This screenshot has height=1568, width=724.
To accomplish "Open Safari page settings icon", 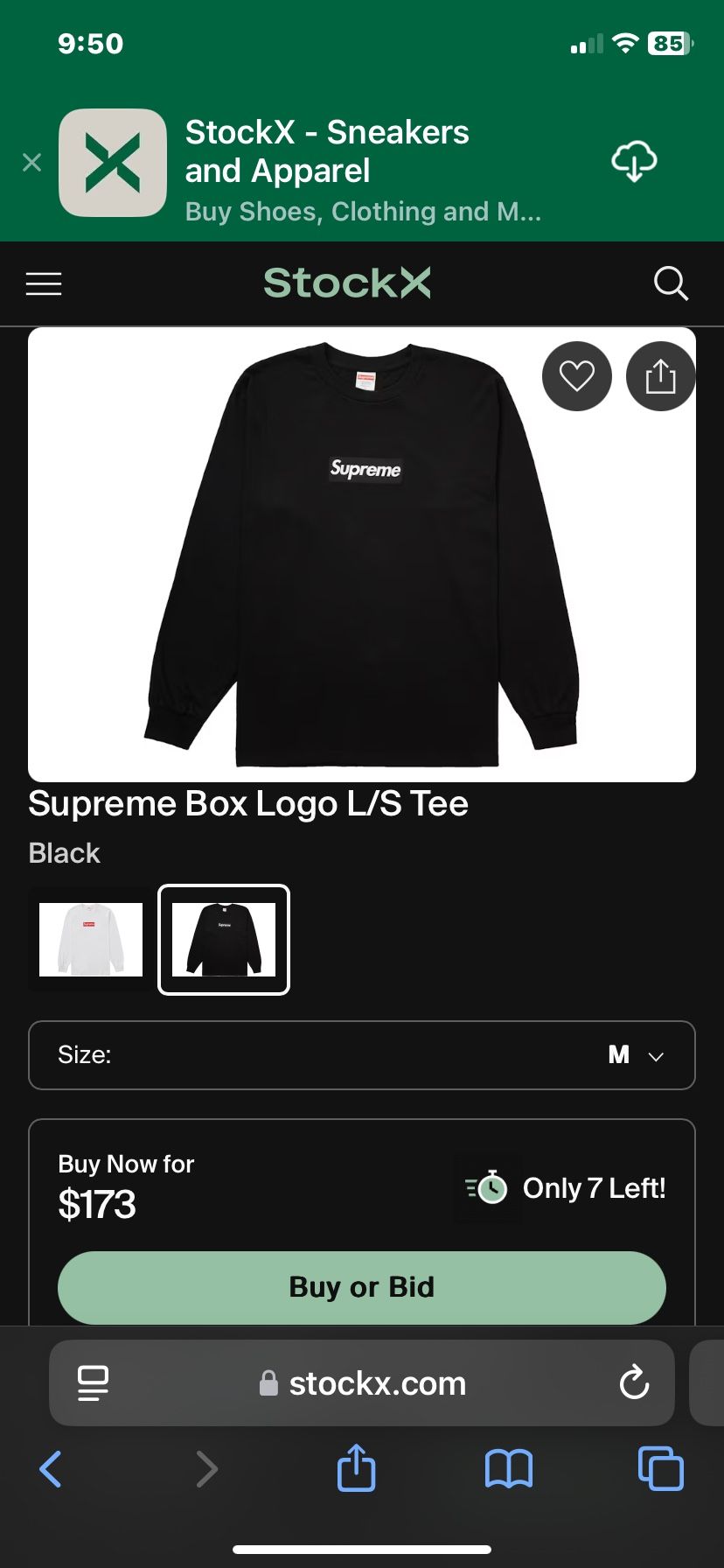I will [x=94, y=1383].
